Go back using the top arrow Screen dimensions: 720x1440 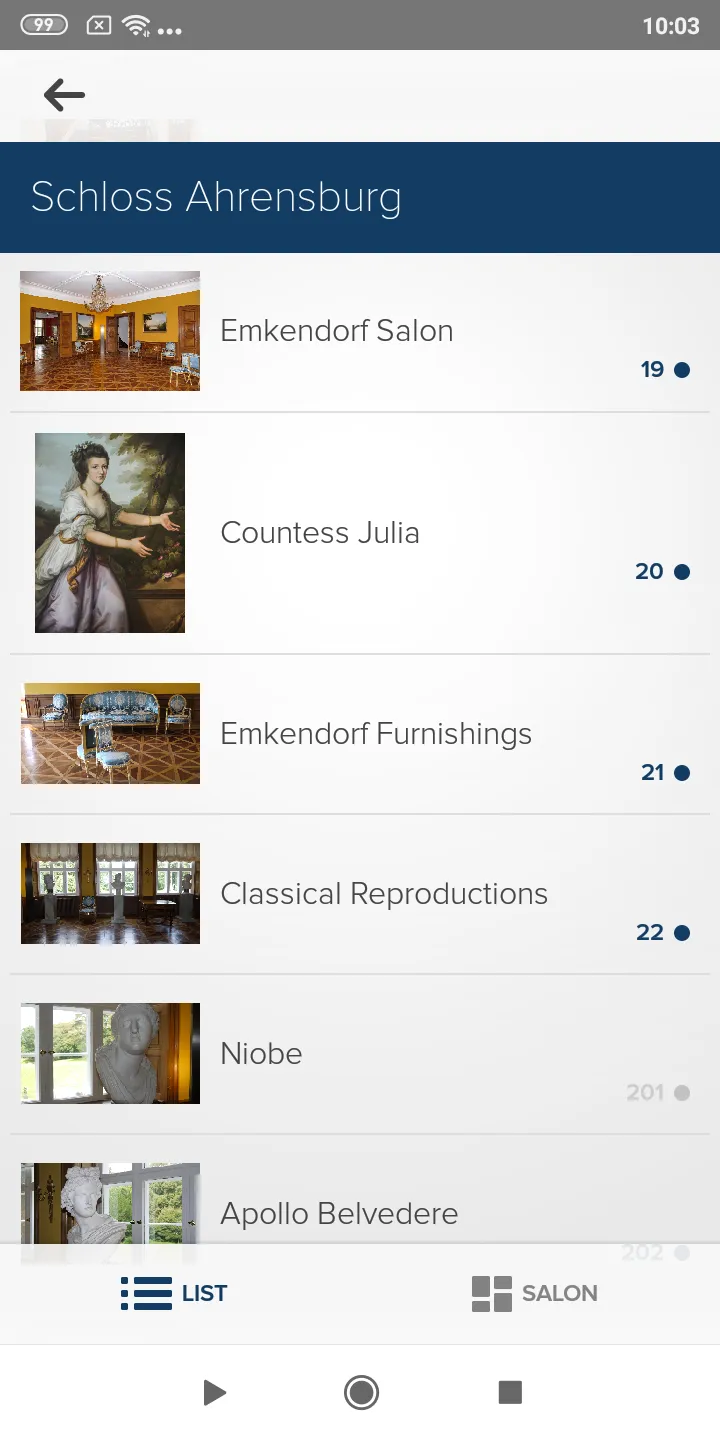(x=65, y=95)
